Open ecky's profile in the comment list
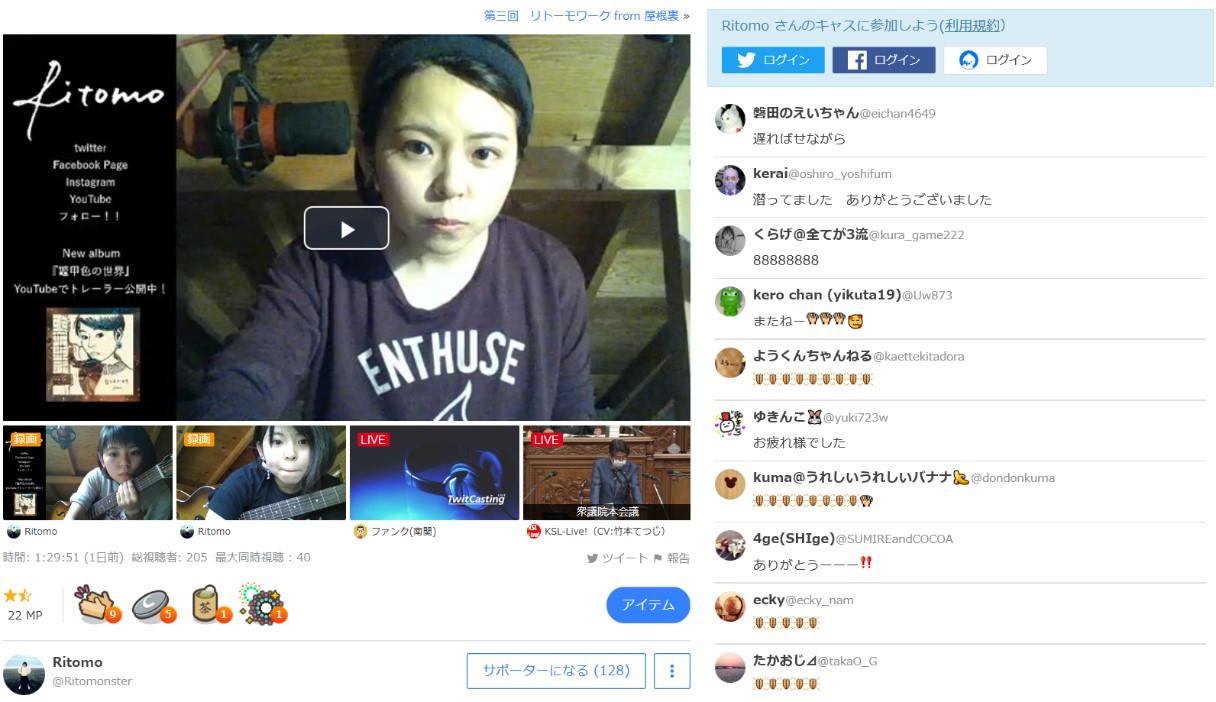 point(768,600)
